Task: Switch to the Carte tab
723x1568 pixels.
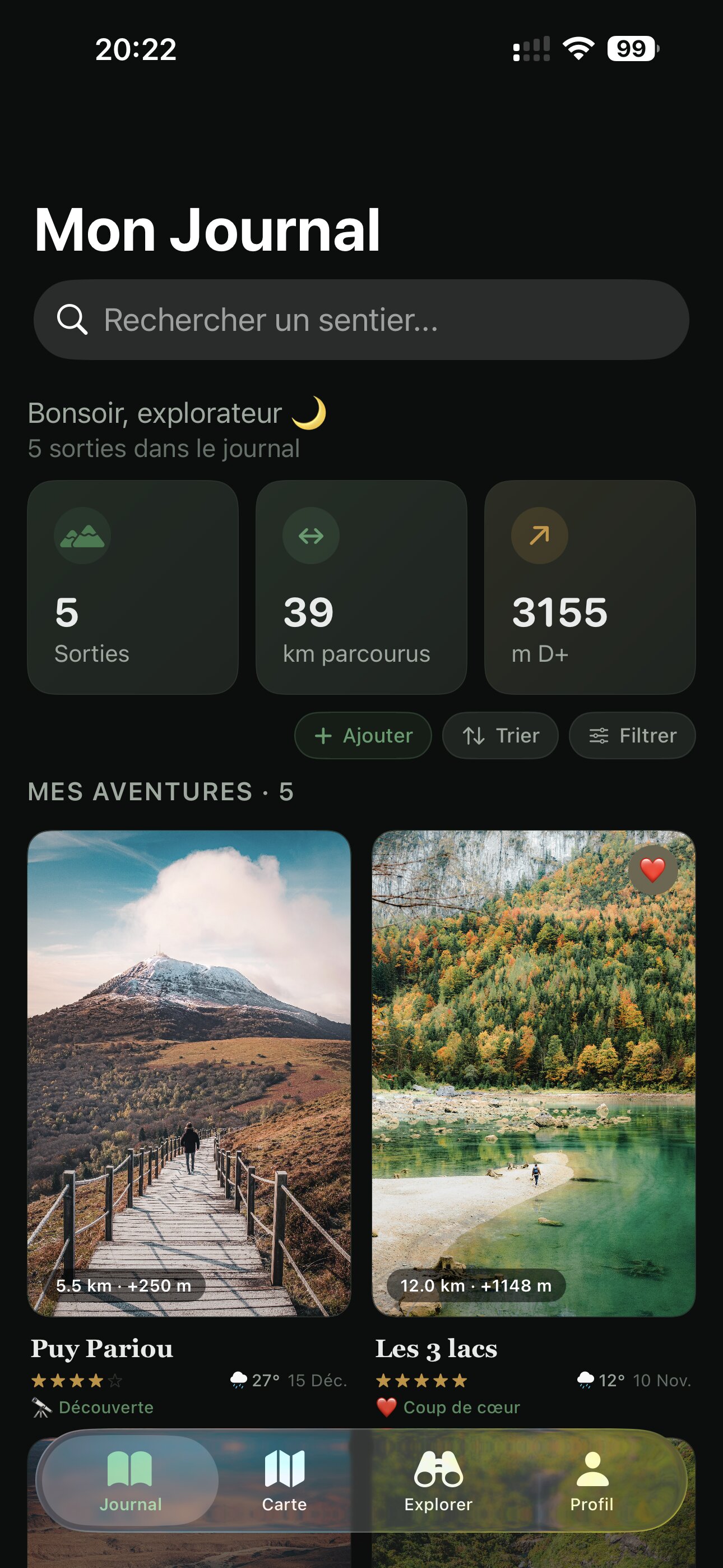Action: tap(284, 1481)
